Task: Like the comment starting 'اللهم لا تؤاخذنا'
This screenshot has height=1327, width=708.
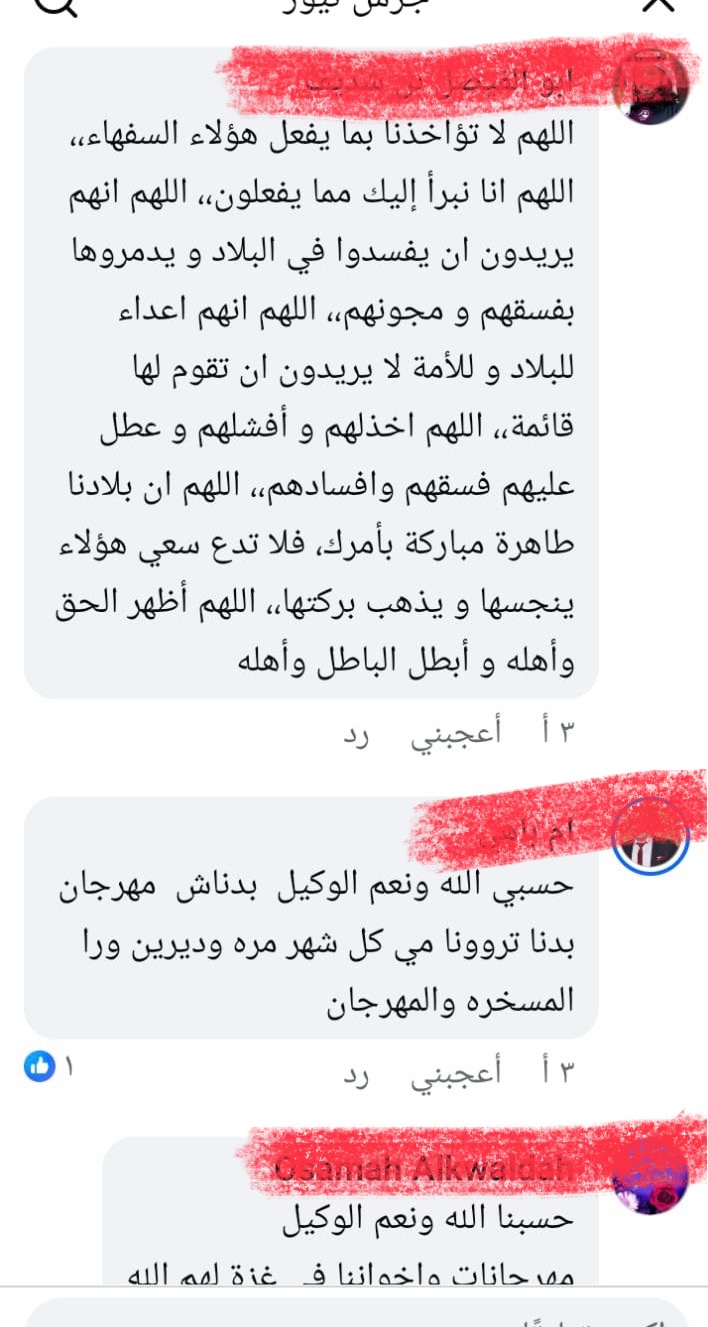Action: point(457,734)
